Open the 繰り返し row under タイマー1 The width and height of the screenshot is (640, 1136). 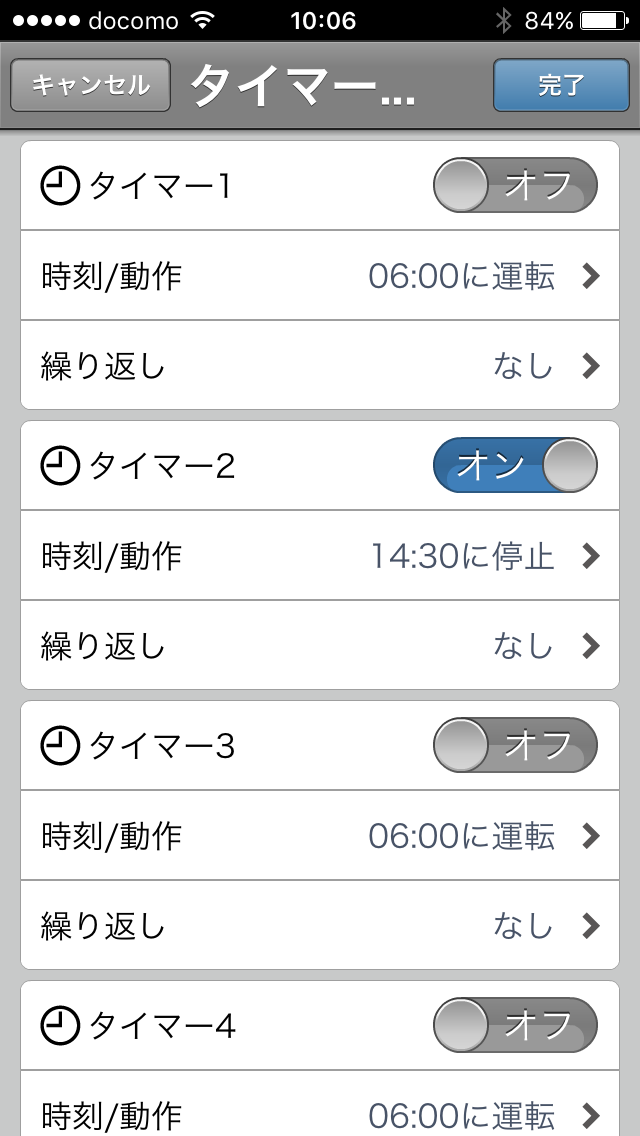click(x=320, y=365)
